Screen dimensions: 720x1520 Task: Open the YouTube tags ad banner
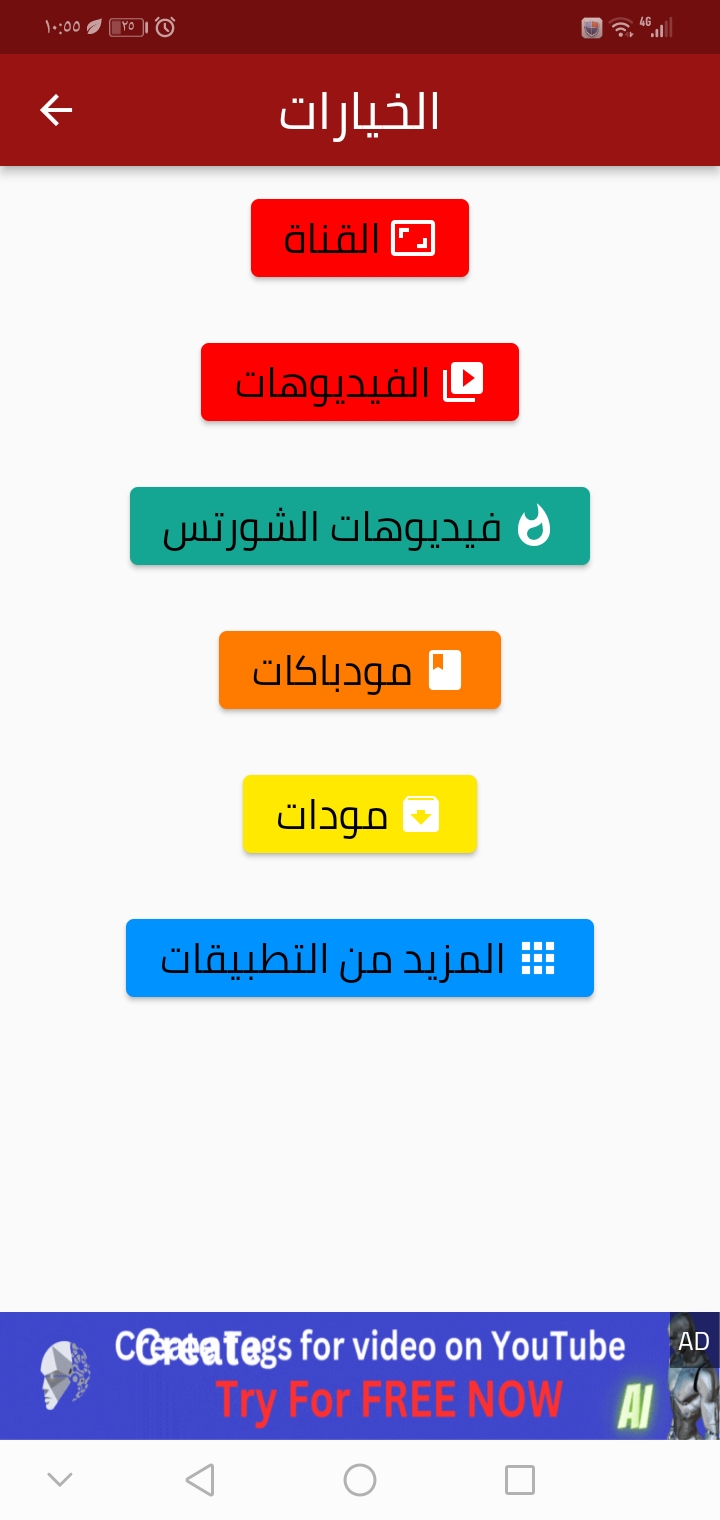pyautogui.click(x=360, y=1376)
